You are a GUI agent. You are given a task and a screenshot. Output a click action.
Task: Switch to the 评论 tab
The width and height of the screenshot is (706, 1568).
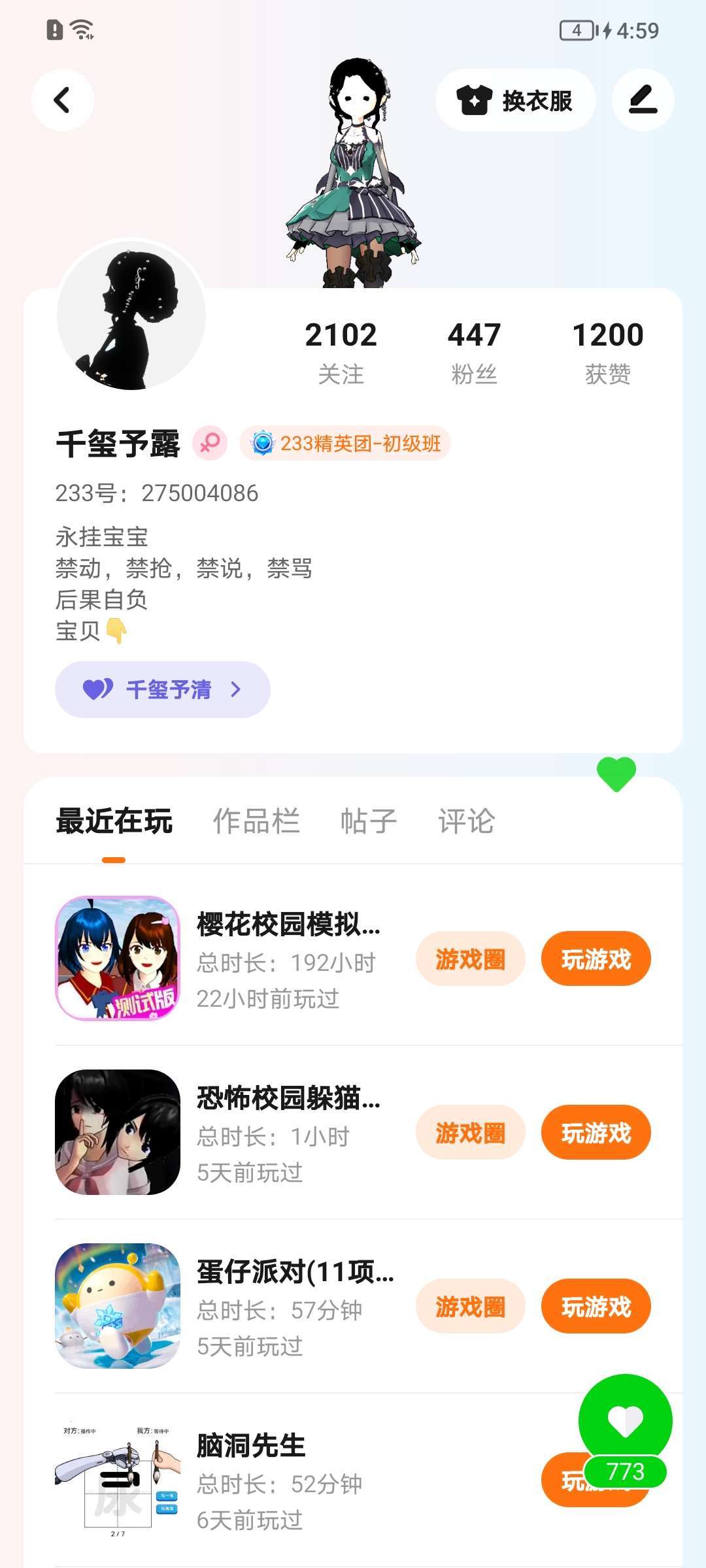[466, 821]
